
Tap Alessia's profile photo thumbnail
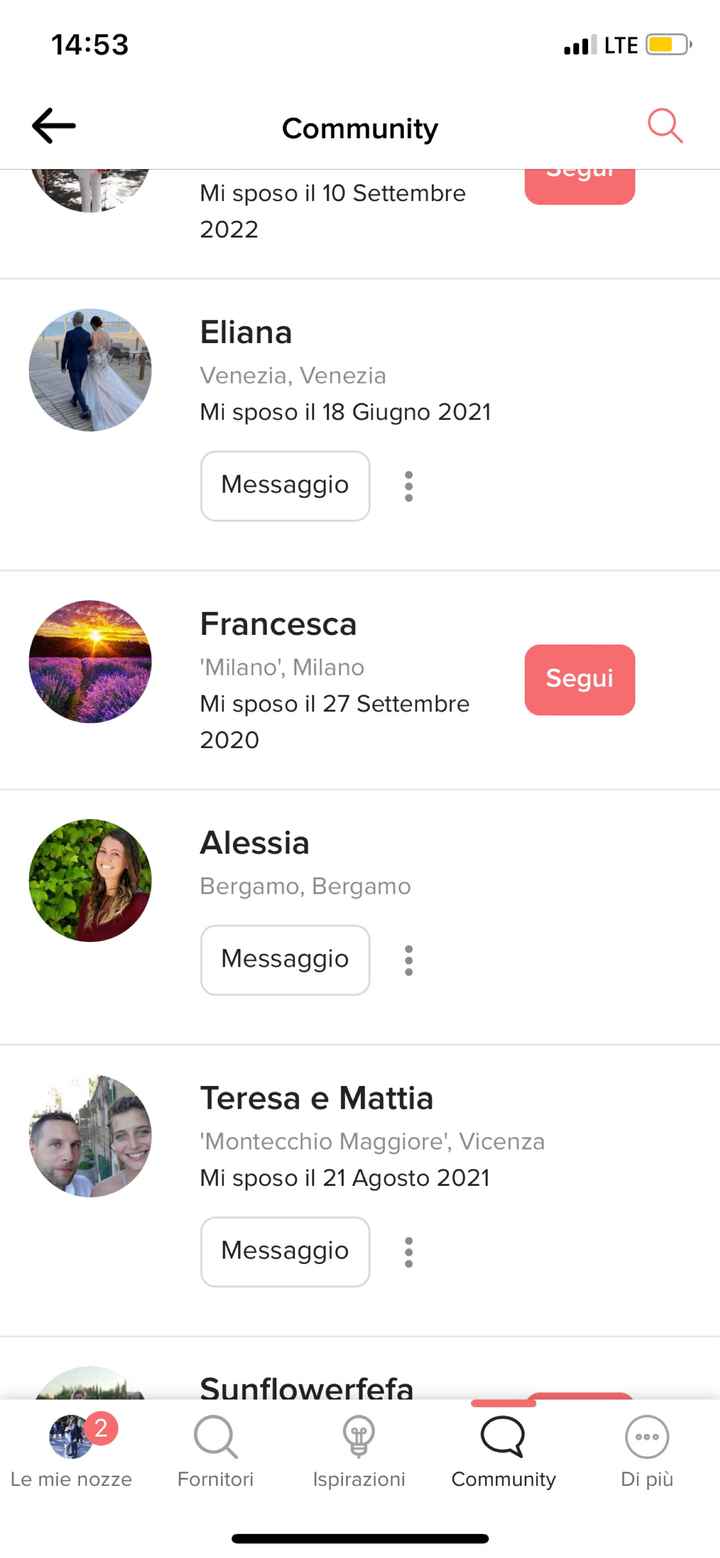(x=90, y=881)
